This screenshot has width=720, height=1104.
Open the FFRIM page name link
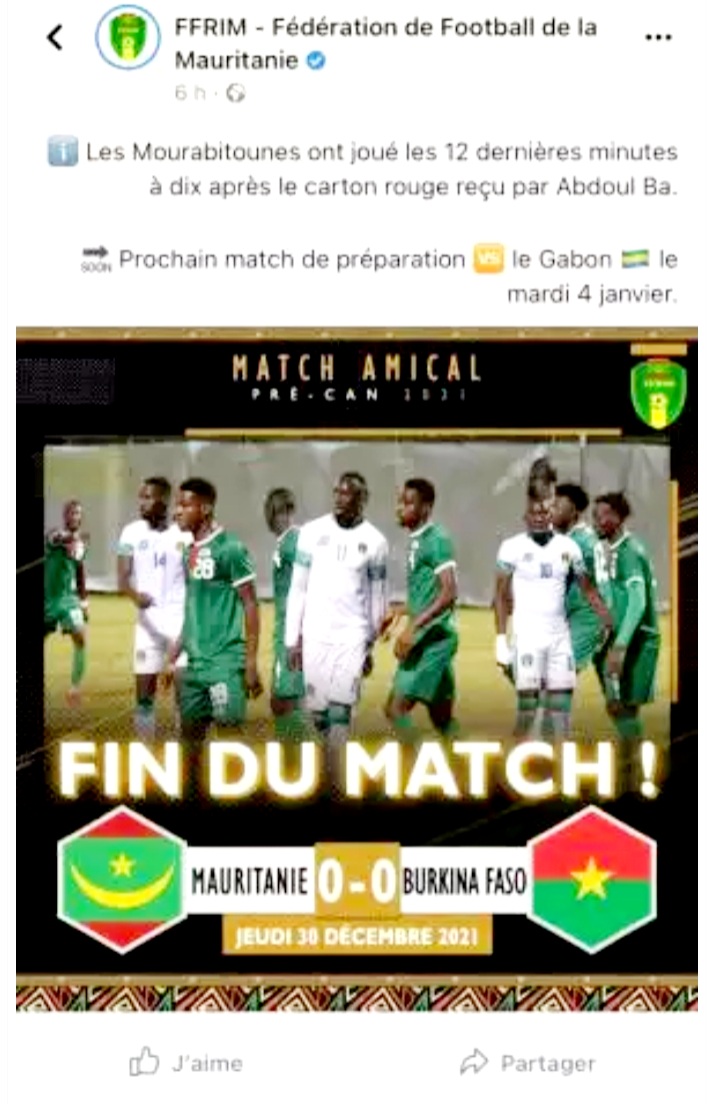point(385,30)
